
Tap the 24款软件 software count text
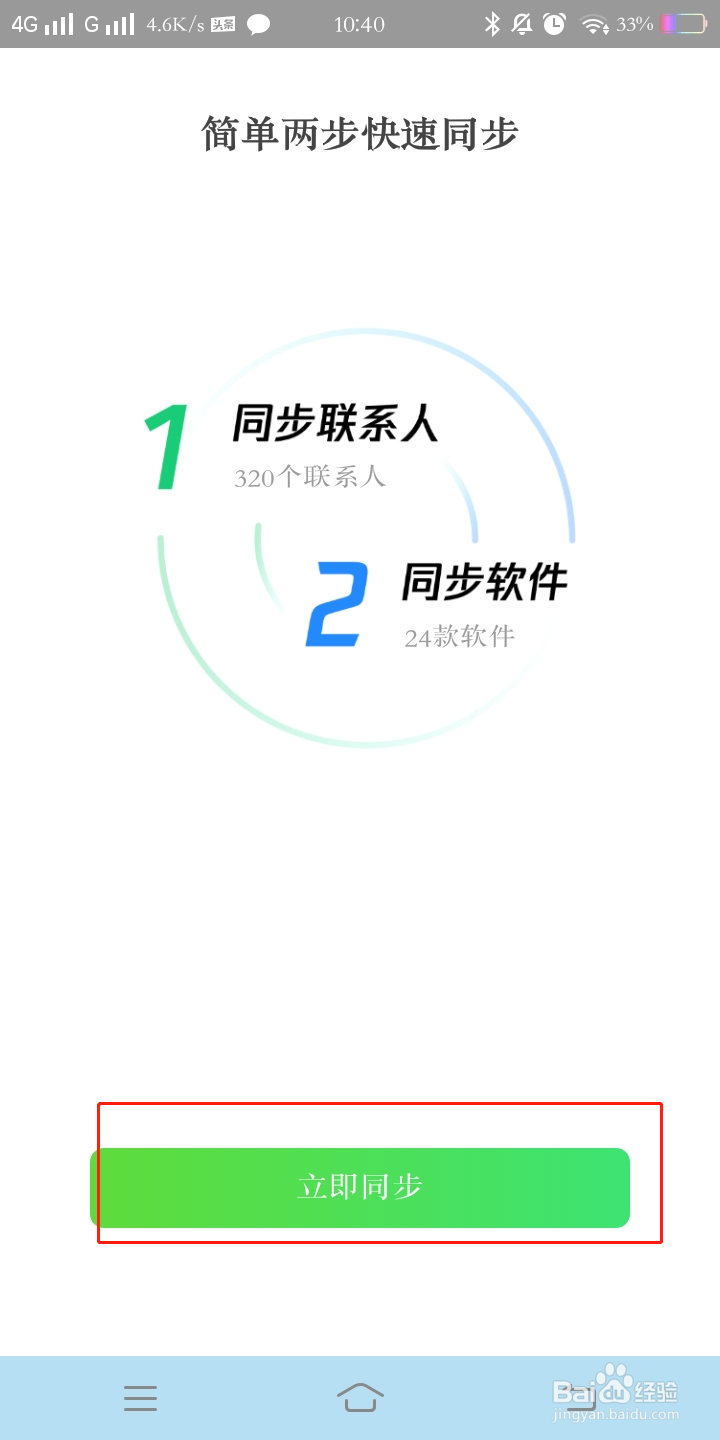(460, 637)
